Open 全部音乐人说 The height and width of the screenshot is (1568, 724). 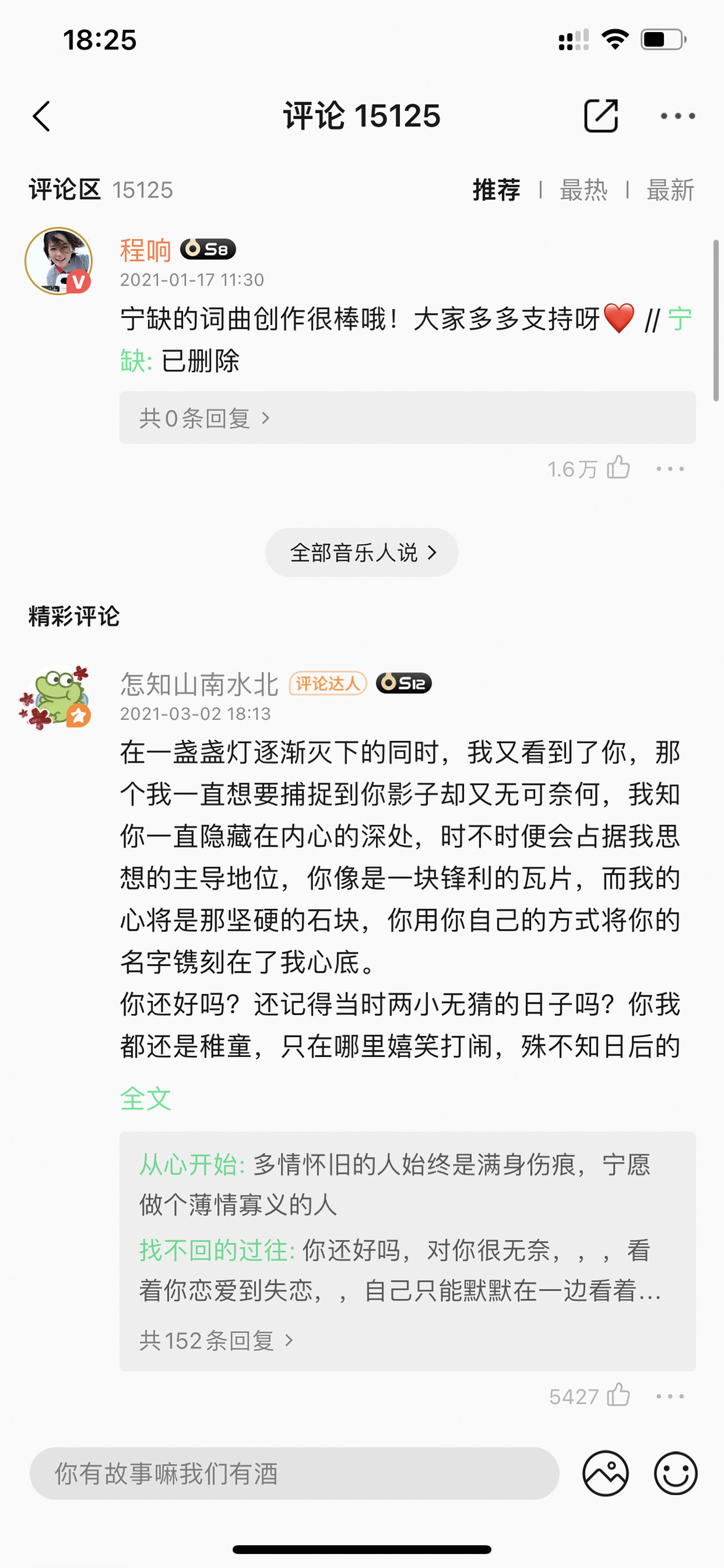(362, 552)
